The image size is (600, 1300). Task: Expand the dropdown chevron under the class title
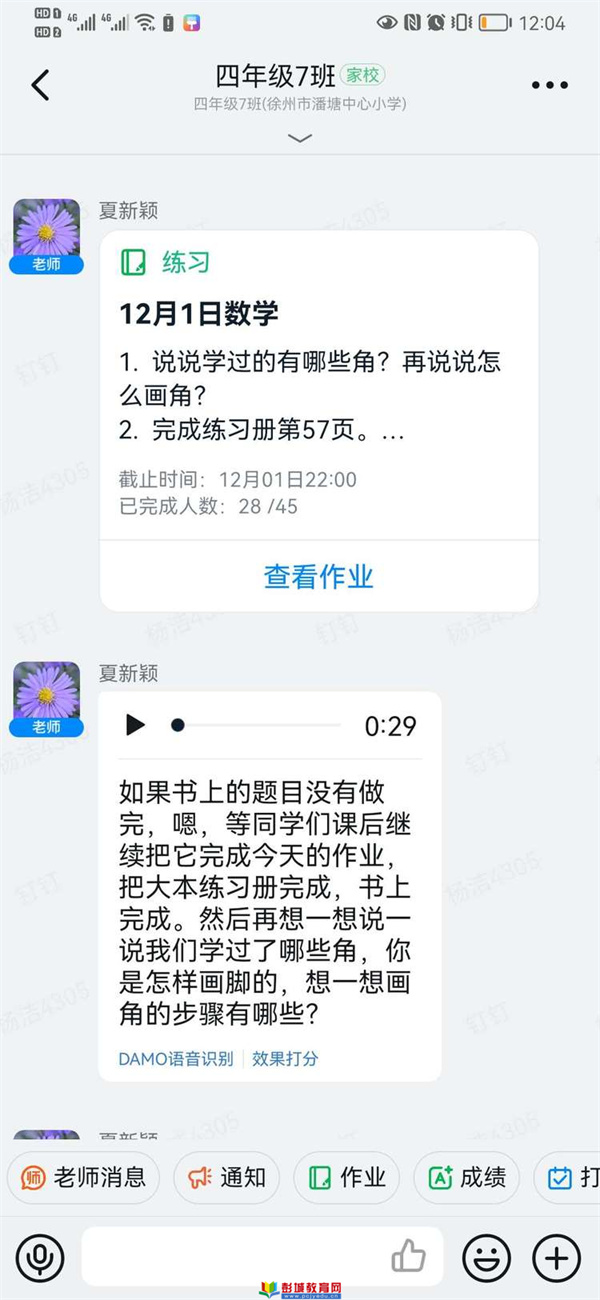pos(300,138)
